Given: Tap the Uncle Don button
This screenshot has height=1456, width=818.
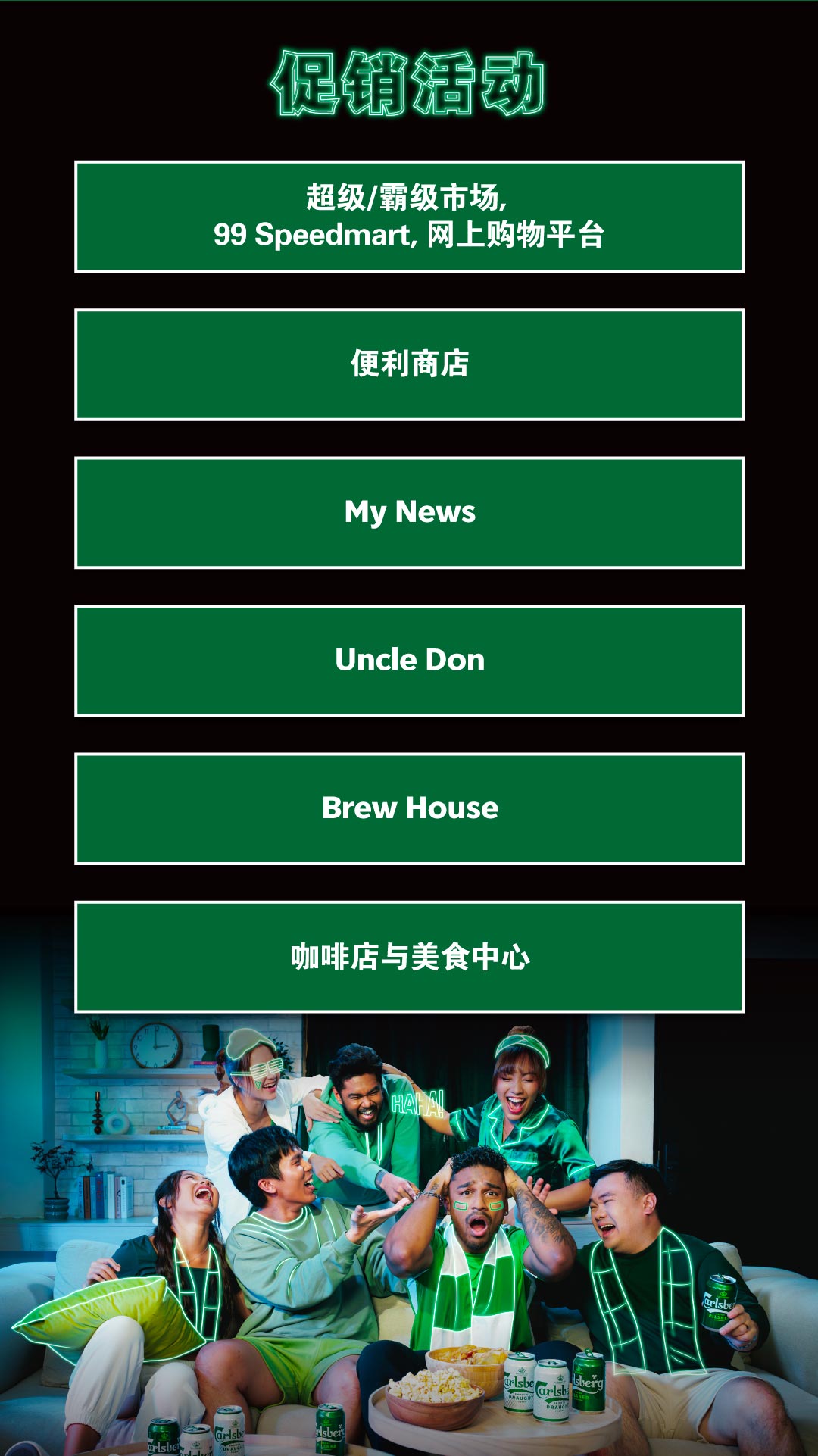Looking at the screenshot, I should coord(409,661).
